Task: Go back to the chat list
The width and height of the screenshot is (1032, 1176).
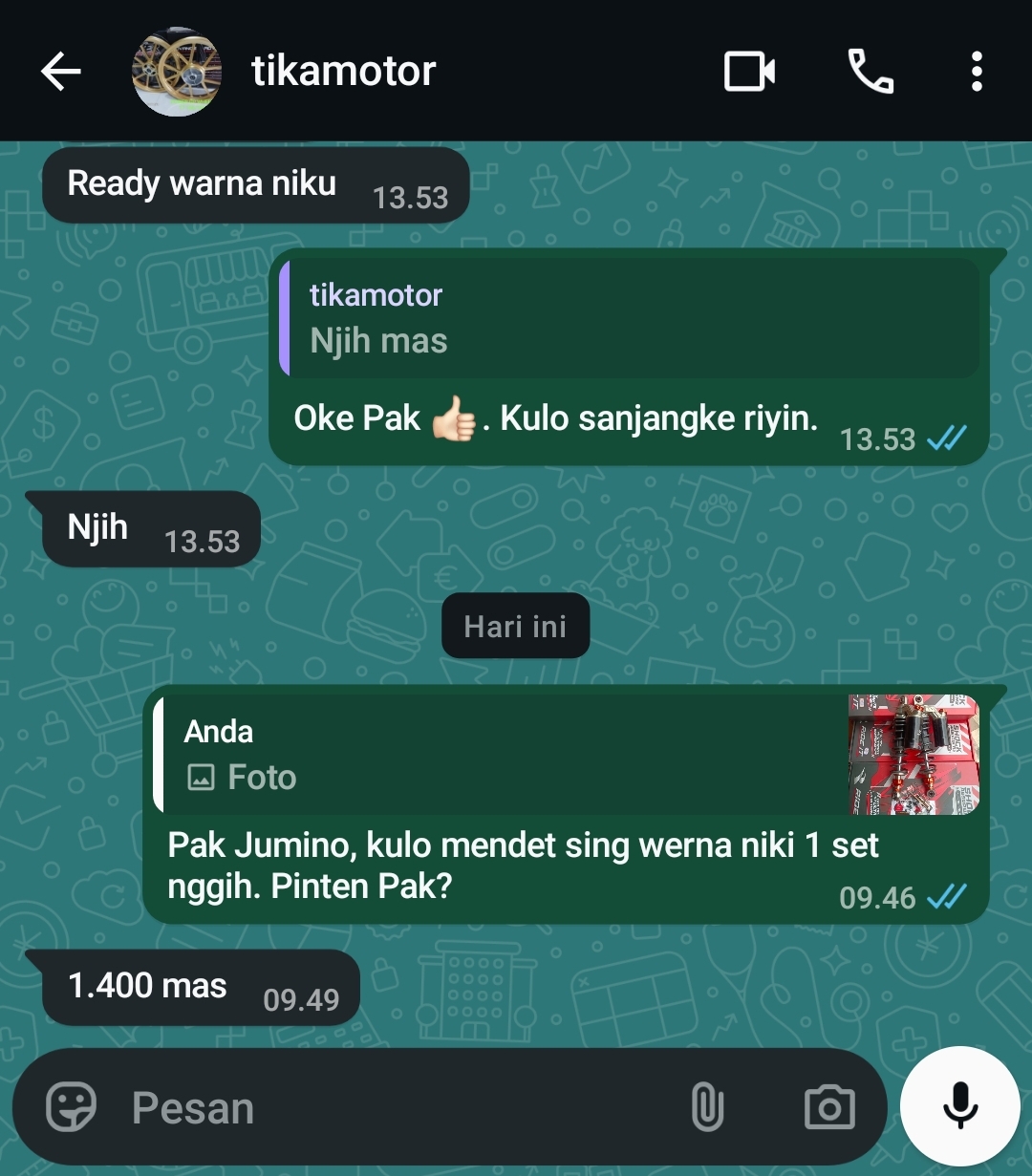Action: [x=61, y=72]
